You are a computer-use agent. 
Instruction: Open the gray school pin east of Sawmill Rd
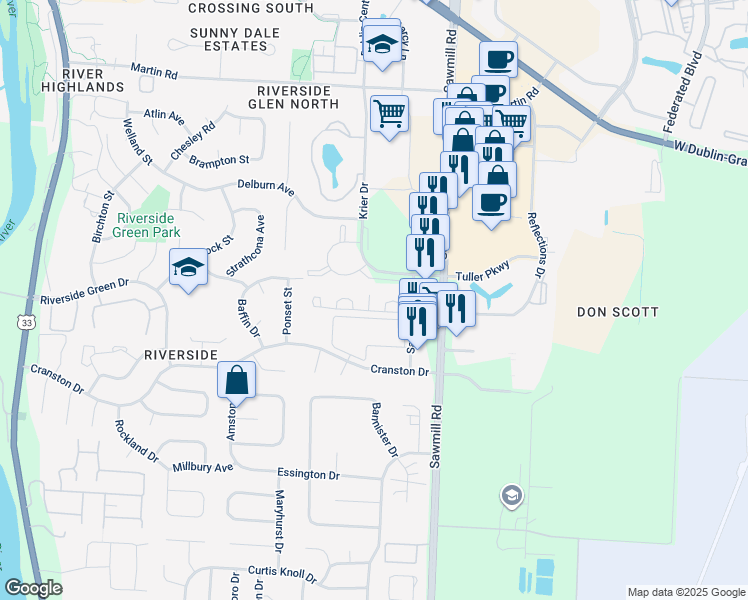[512, 497]
